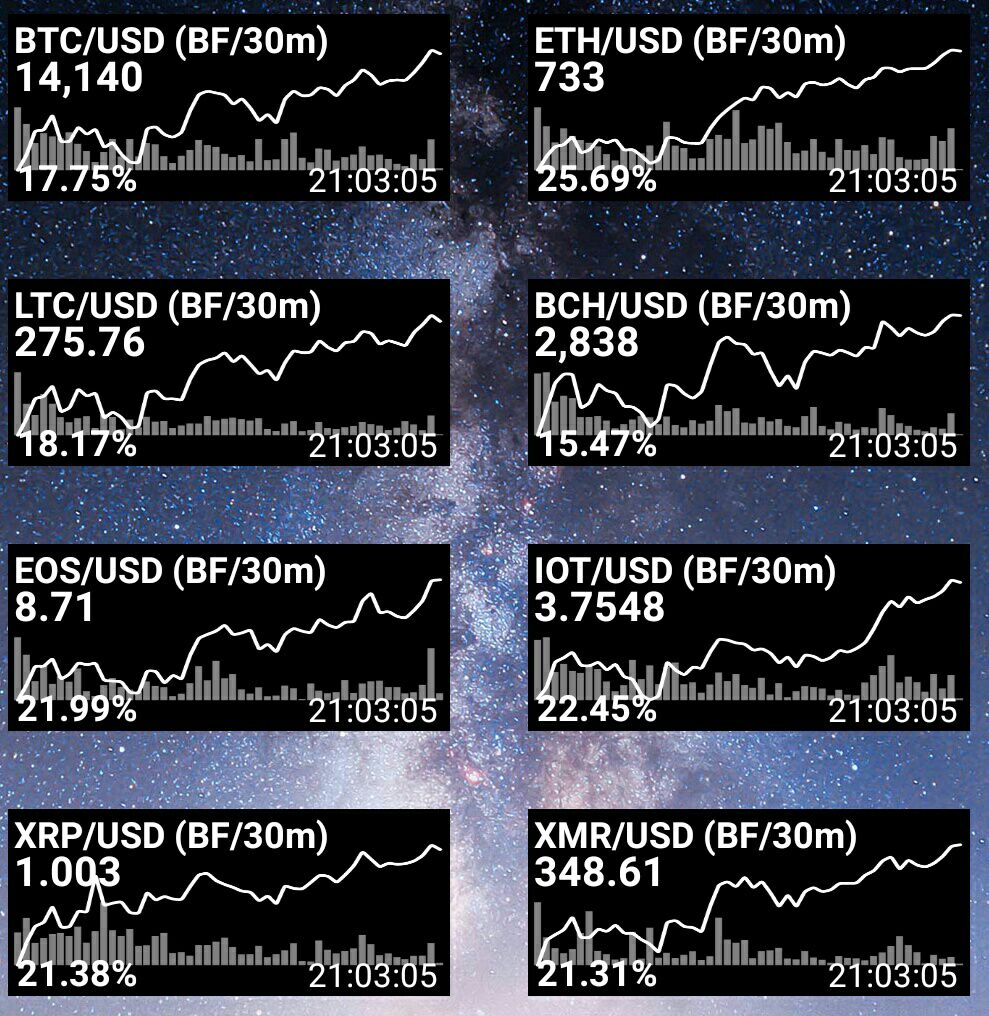Open the EOS/USD widget
The height and width of the screenshot is (1016, 989).
pyautogui.click(x=229, y=638)
